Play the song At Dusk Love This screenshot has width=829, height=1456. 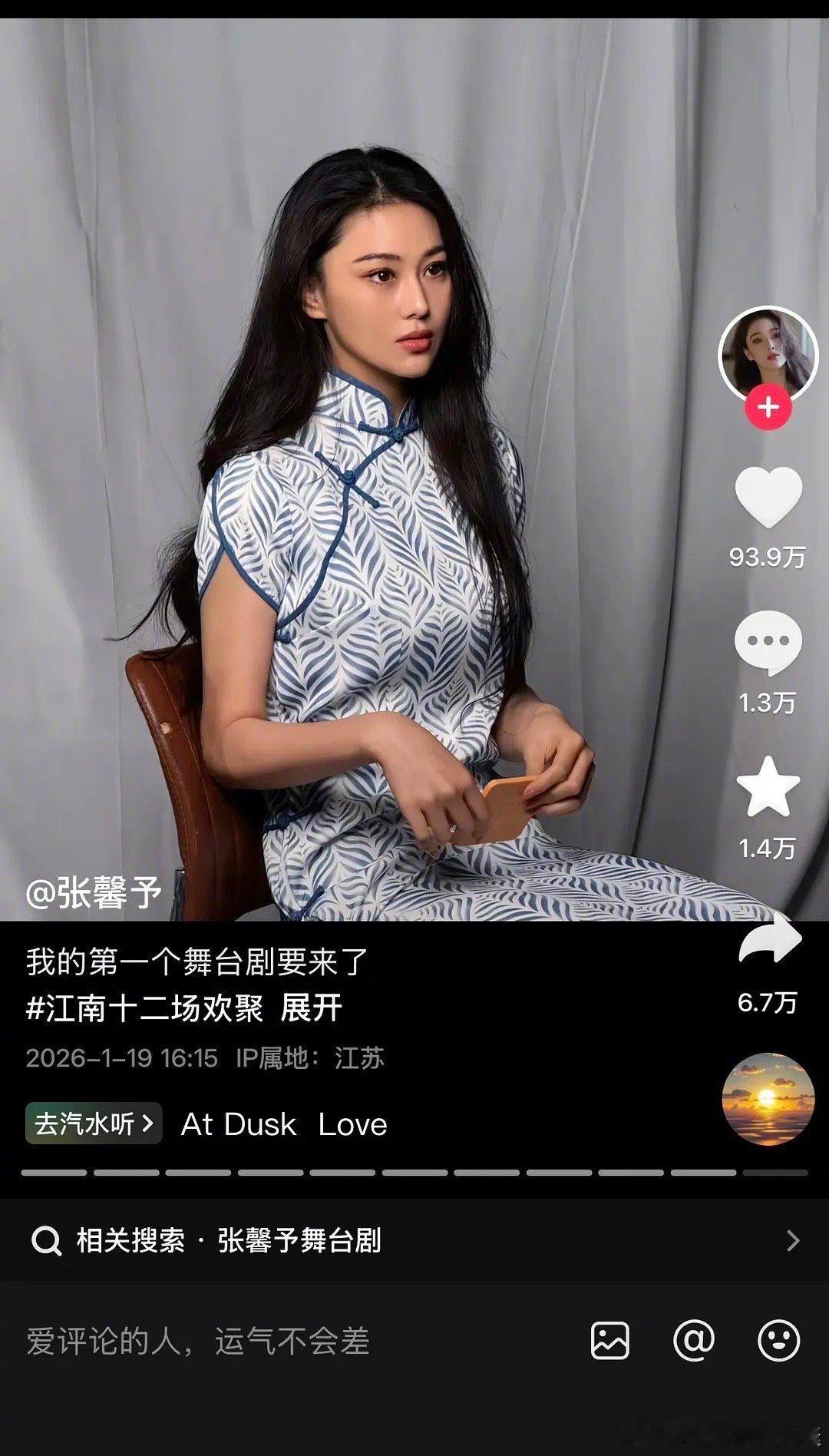(284, 1123)
